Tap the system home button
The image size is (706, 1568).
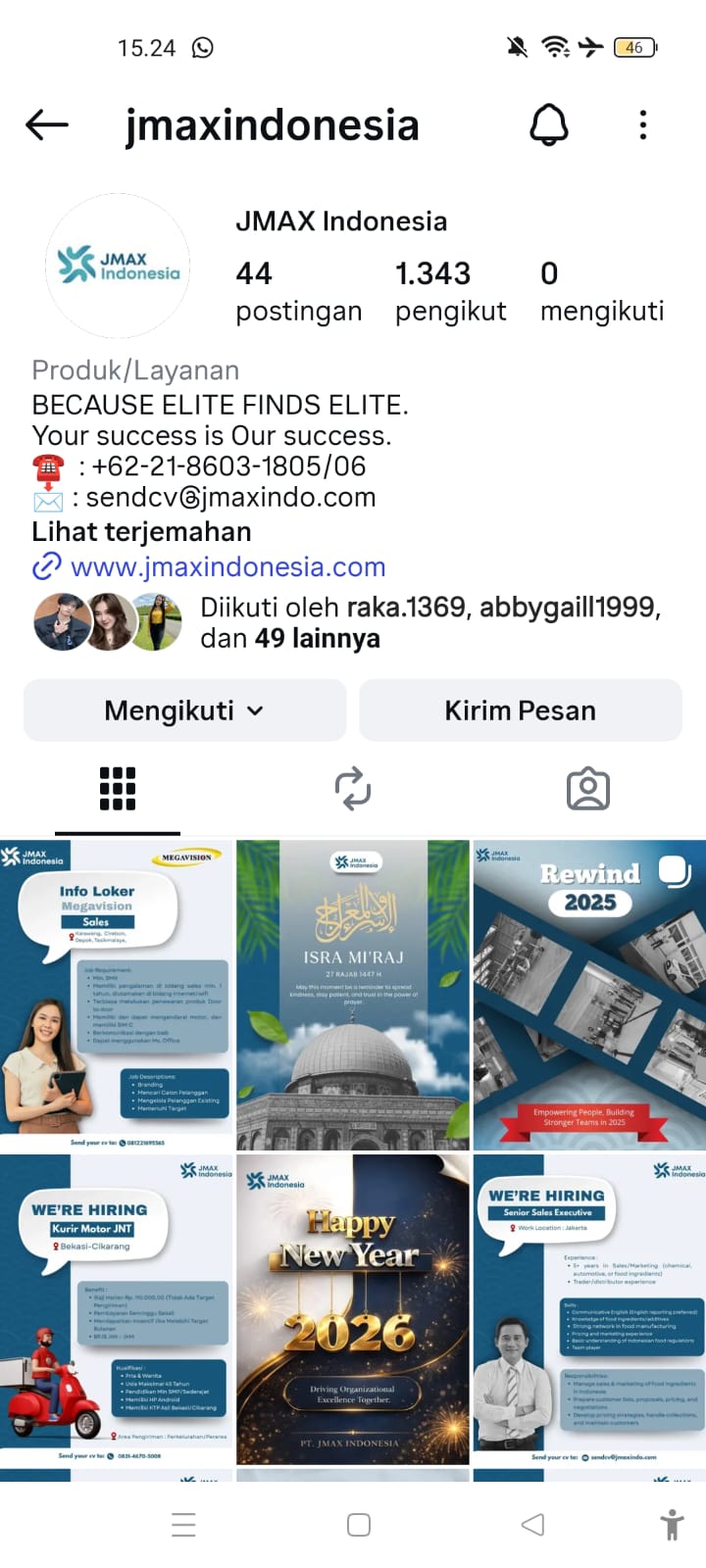pyautogui.click(x=359, y=1524)
